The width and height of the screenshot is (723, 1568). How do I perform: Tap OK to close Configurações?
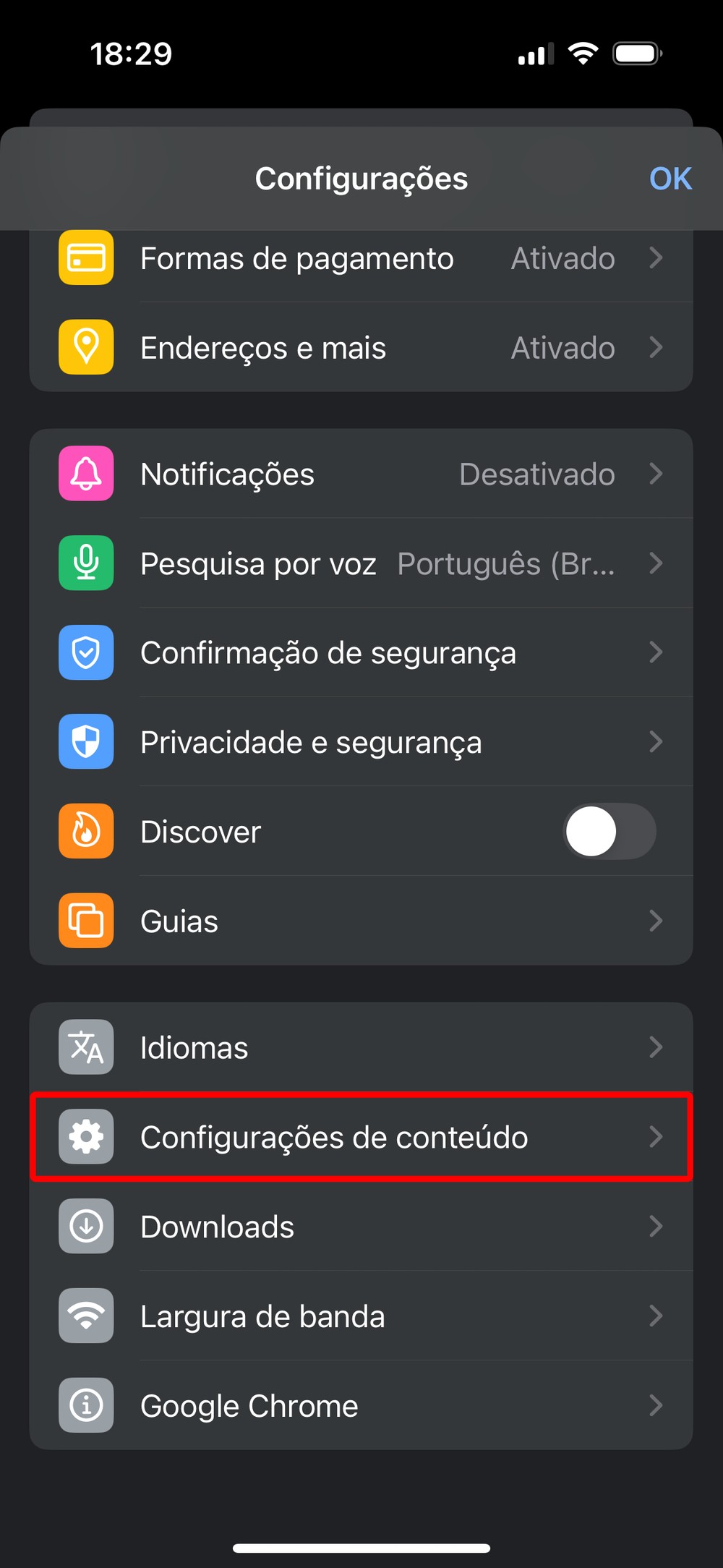[x=670, y=179]
